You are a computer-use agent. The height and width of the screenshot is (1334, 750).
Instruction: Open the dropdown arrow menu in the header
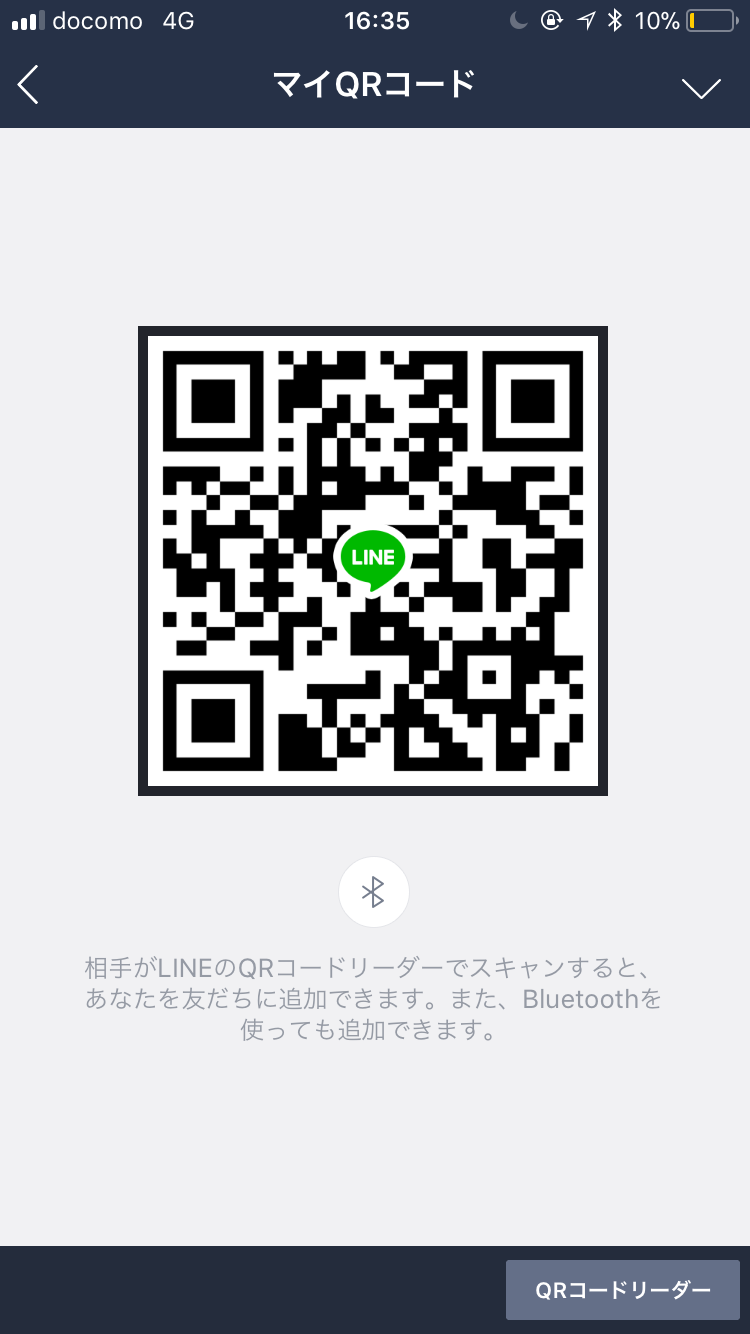(701, 88)
